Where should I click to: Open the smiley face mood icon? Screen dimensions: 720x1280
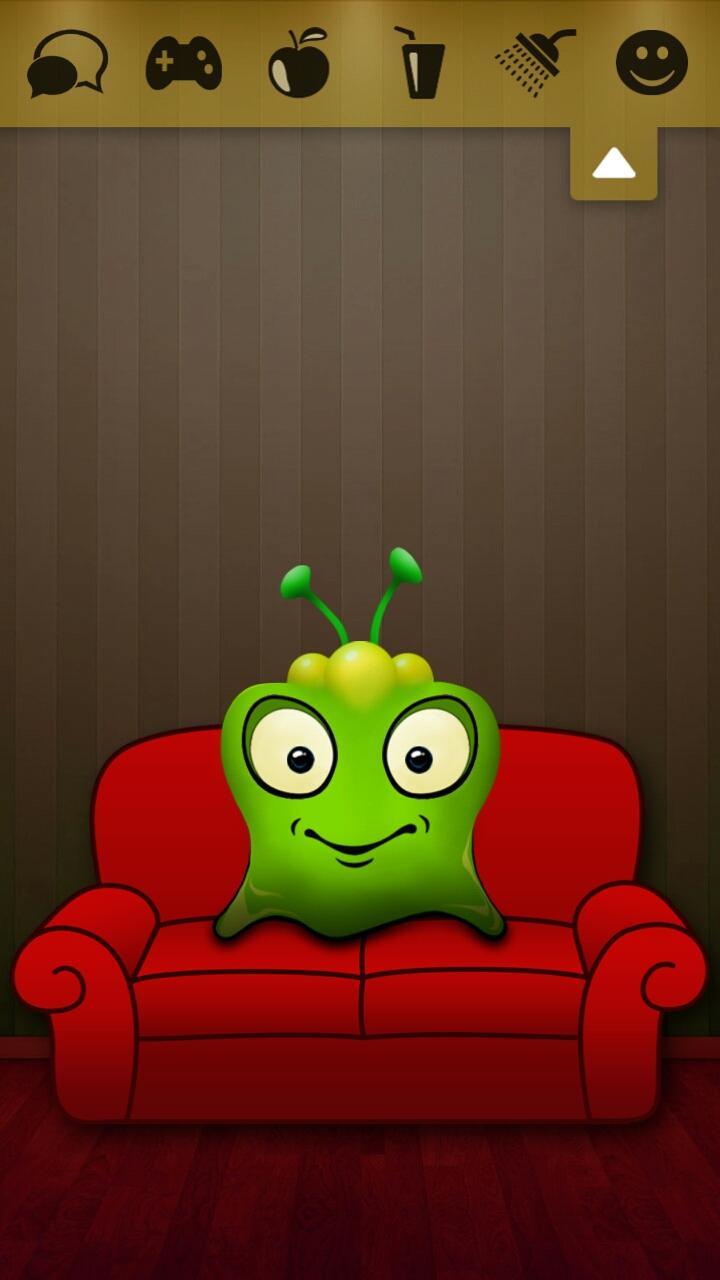pyautogui.click(x=651, y=63)
